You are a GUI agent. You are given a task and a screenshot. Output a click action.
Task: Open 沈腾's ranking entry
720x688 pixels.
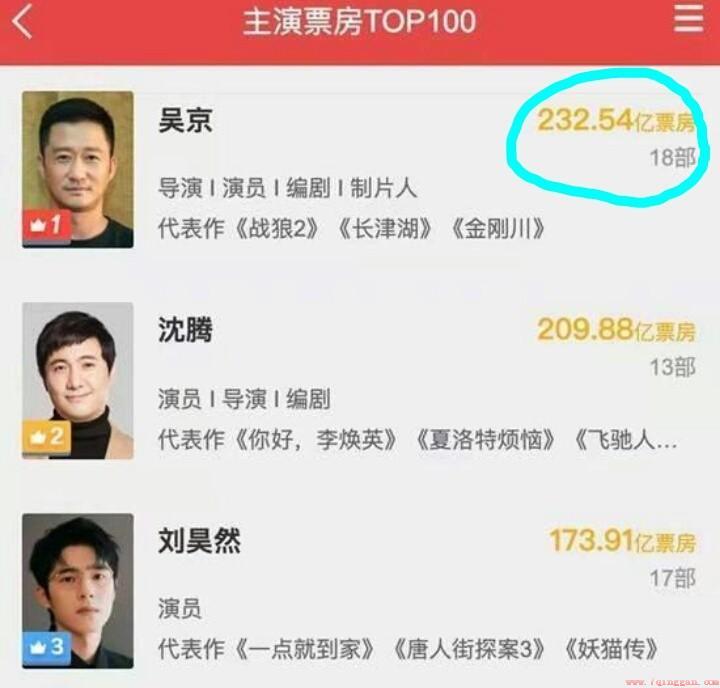(x=185, y=331)
